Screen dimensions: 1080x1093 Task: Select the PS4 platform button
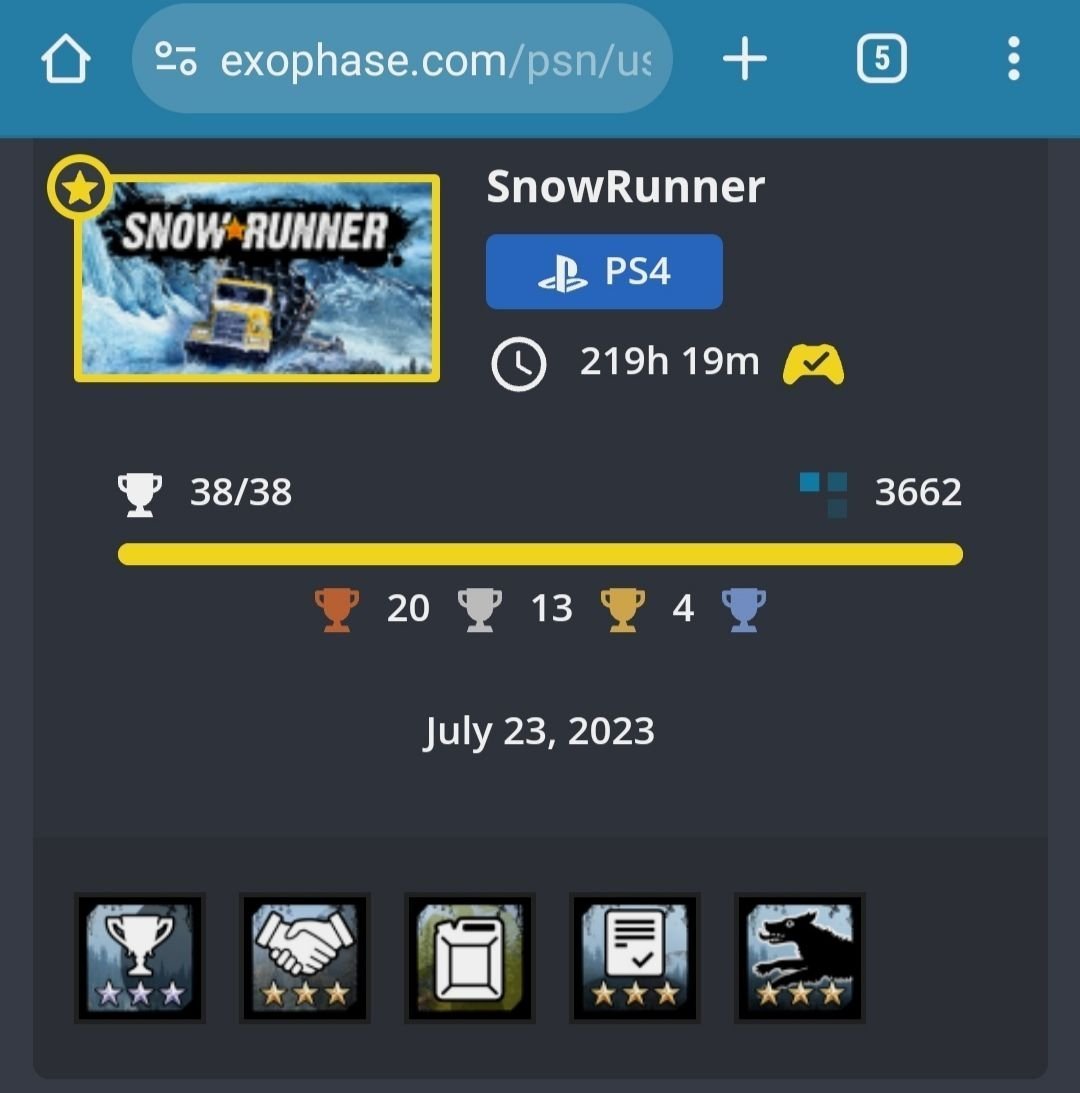coord(604,272)
